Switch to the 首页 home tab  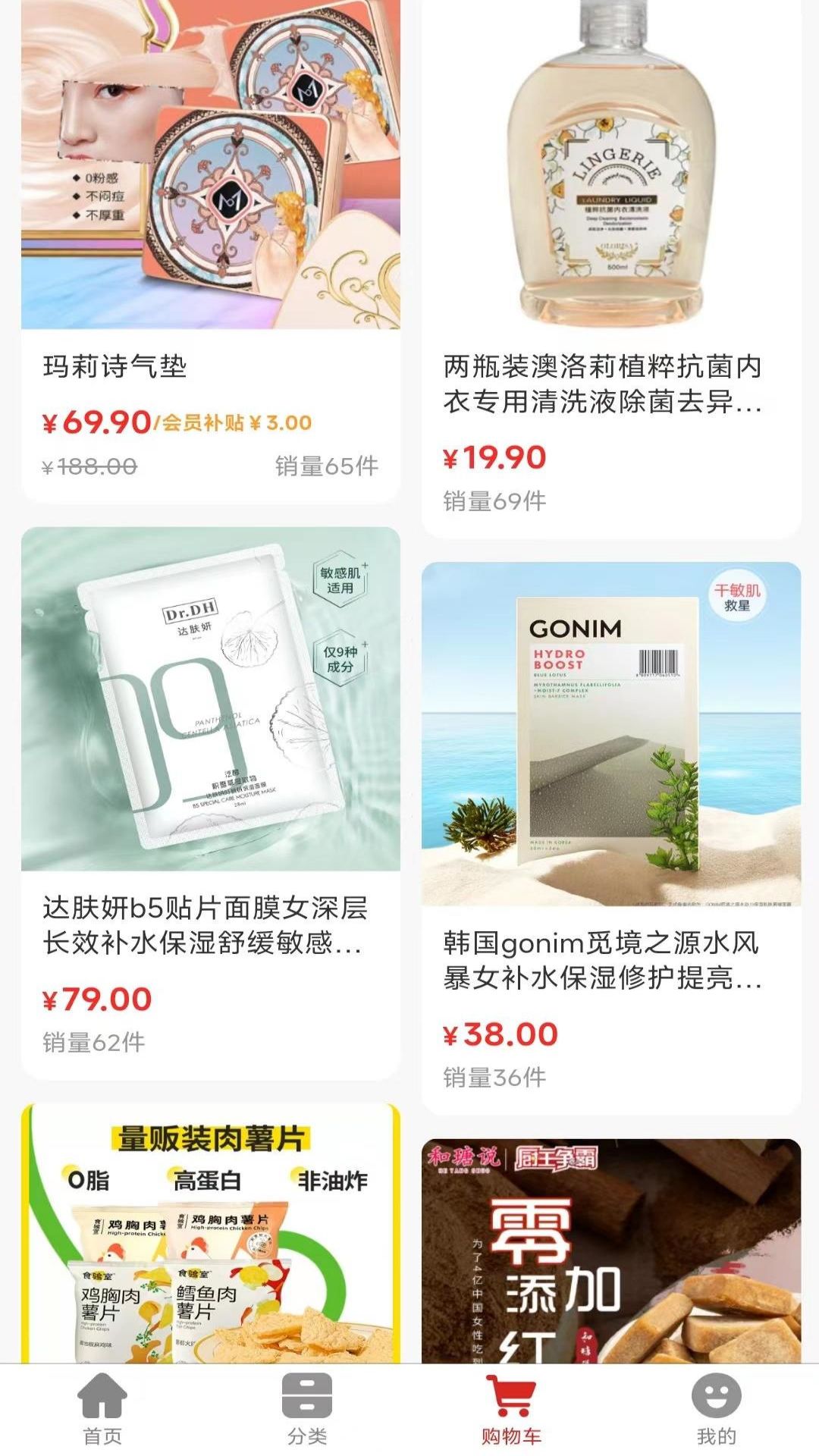[x=102, y=1418]
